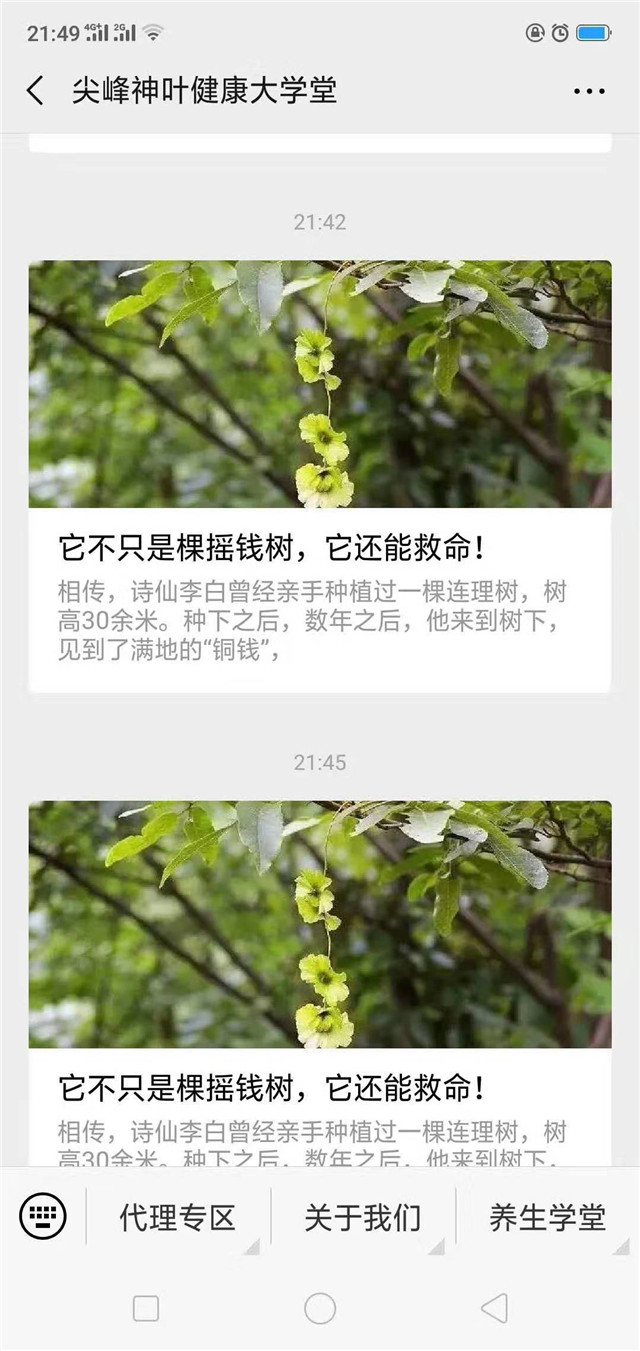Go back from 尖峰神叶健康大学堂
The image size is (640, 1351).
point(35,91)
